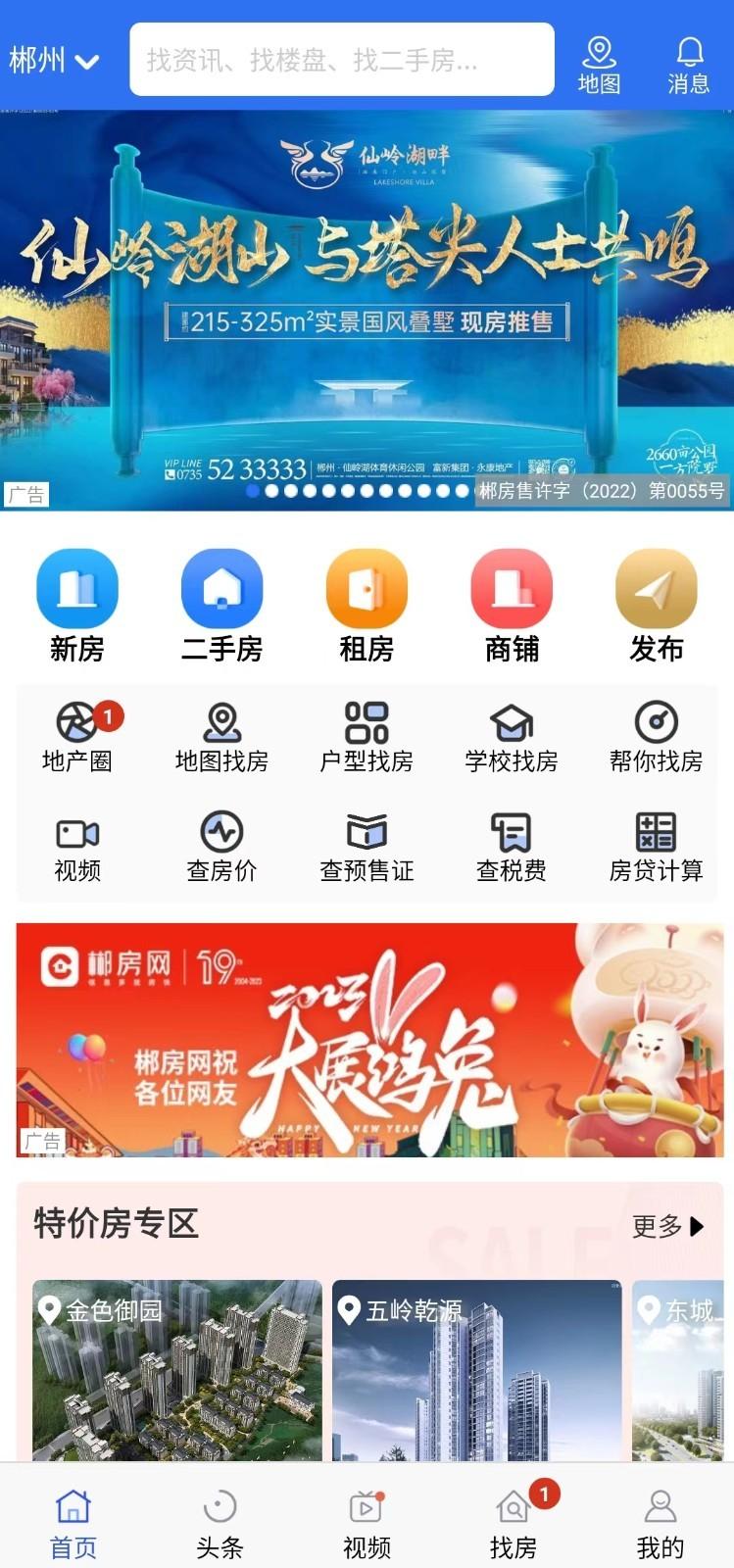Expand the 郴州 city selector dropdown
Viewport: 734px width, 1568px height.
tap(53, 59)
